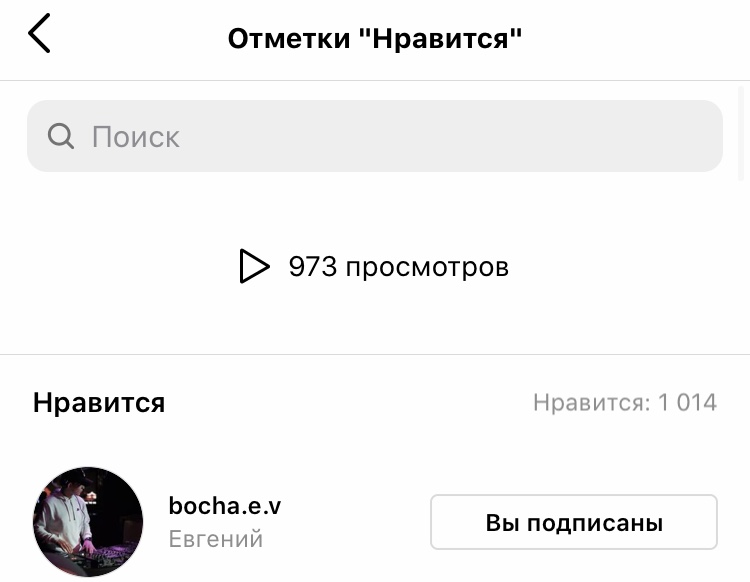Open bocha.e.v avatar picture
Viewport: 750px width, 582px height.
88,522
